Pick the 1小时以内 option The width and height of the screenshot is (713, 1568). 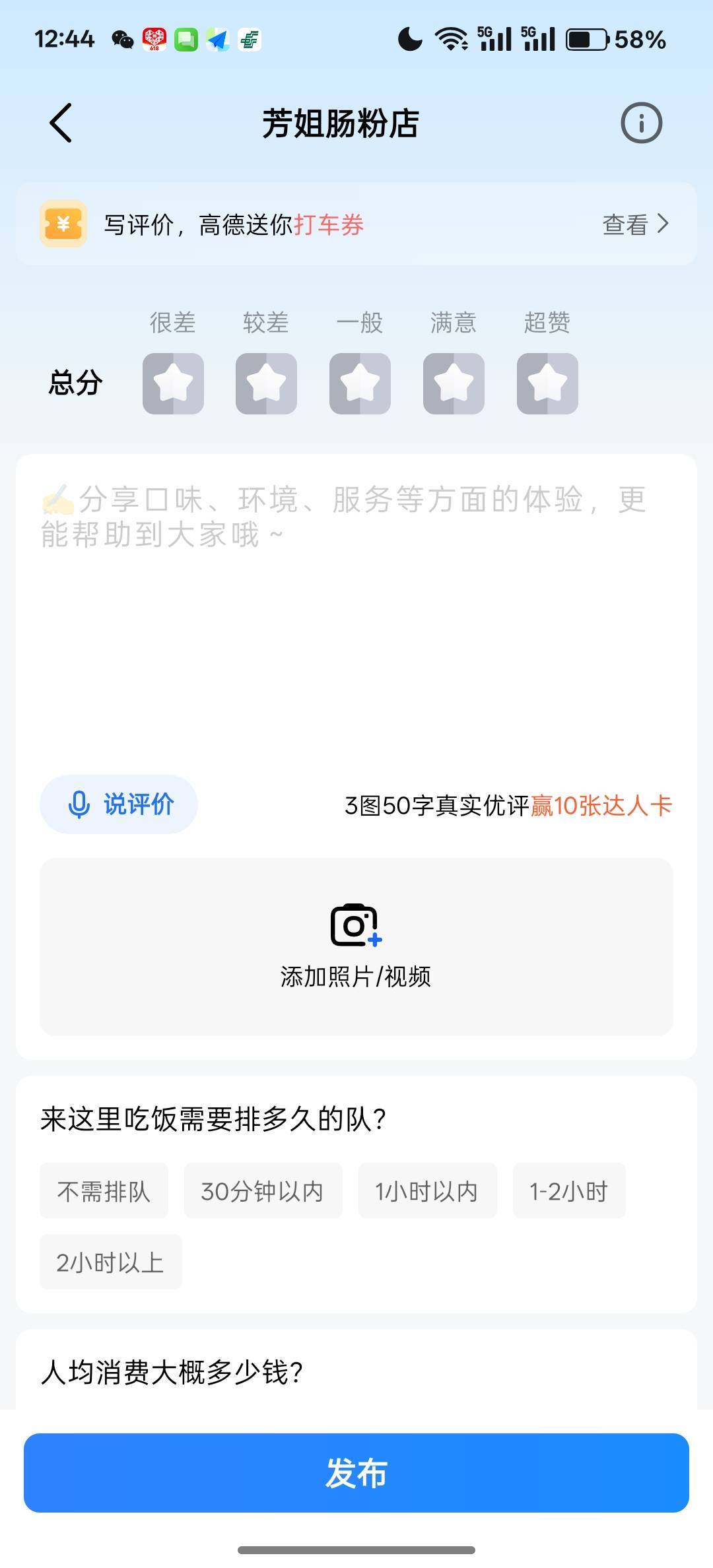(427, 1191)
